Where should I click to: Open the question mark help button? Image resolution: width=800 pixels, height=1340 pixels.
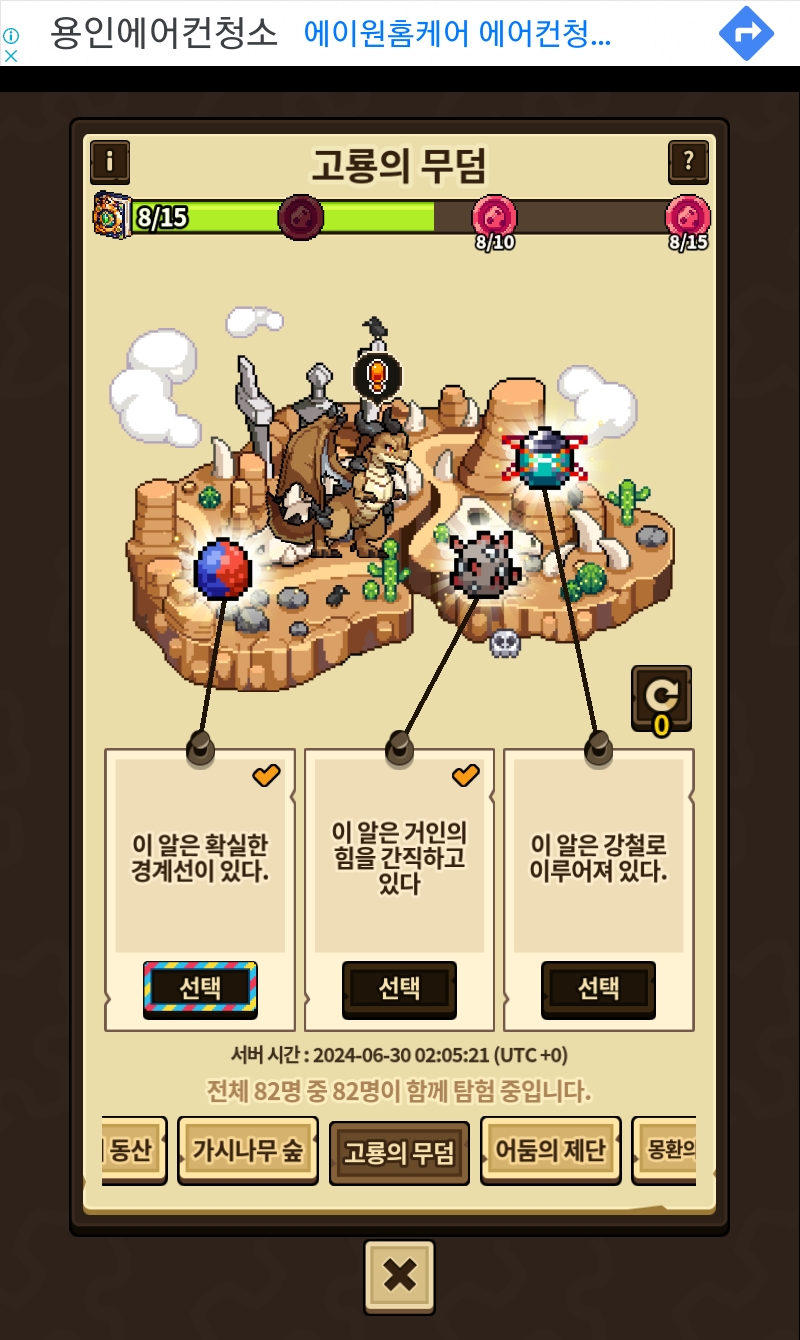688,160
